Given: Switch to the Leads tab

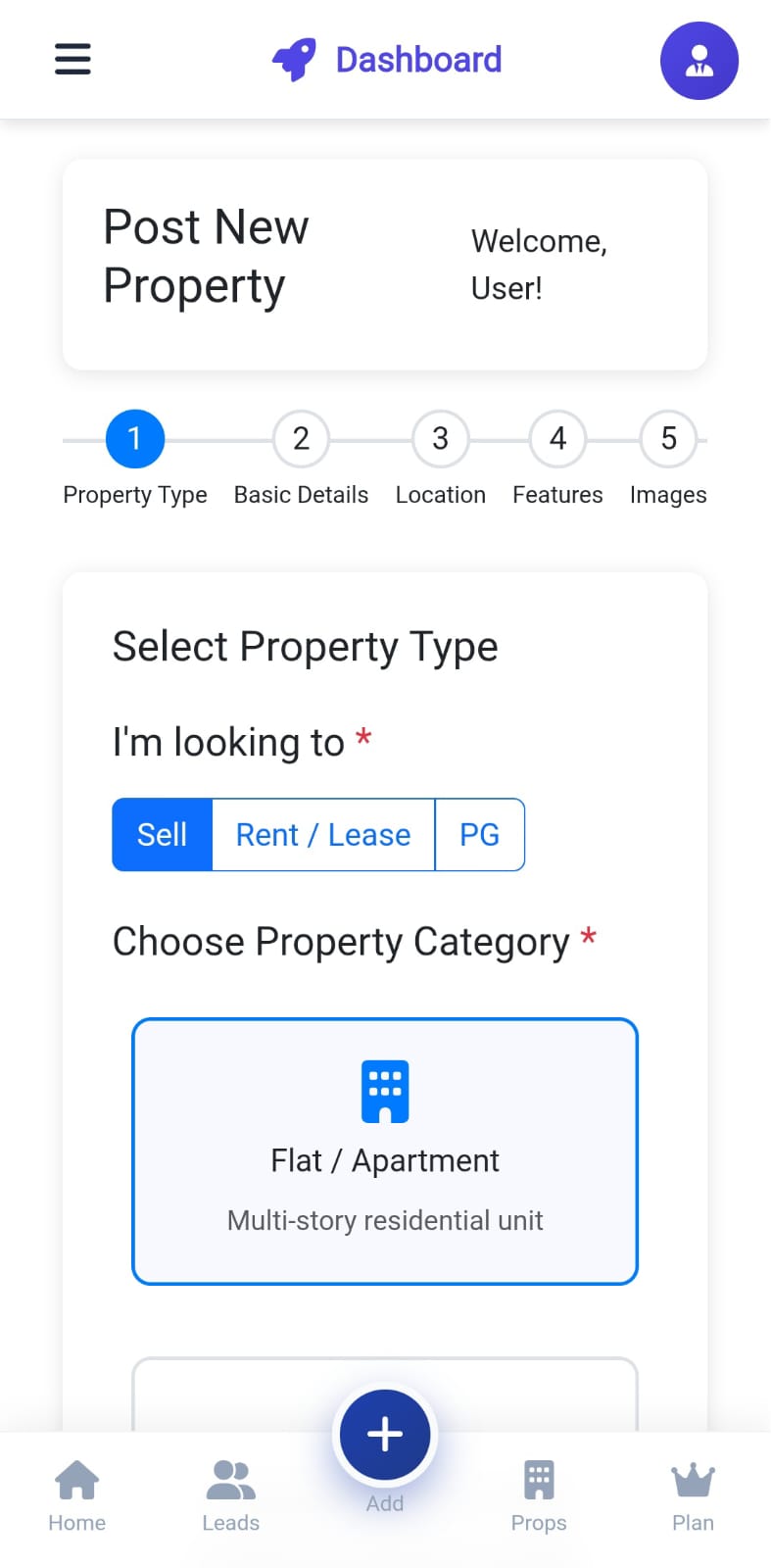Looking at the screenshot, I should 230,1494.
